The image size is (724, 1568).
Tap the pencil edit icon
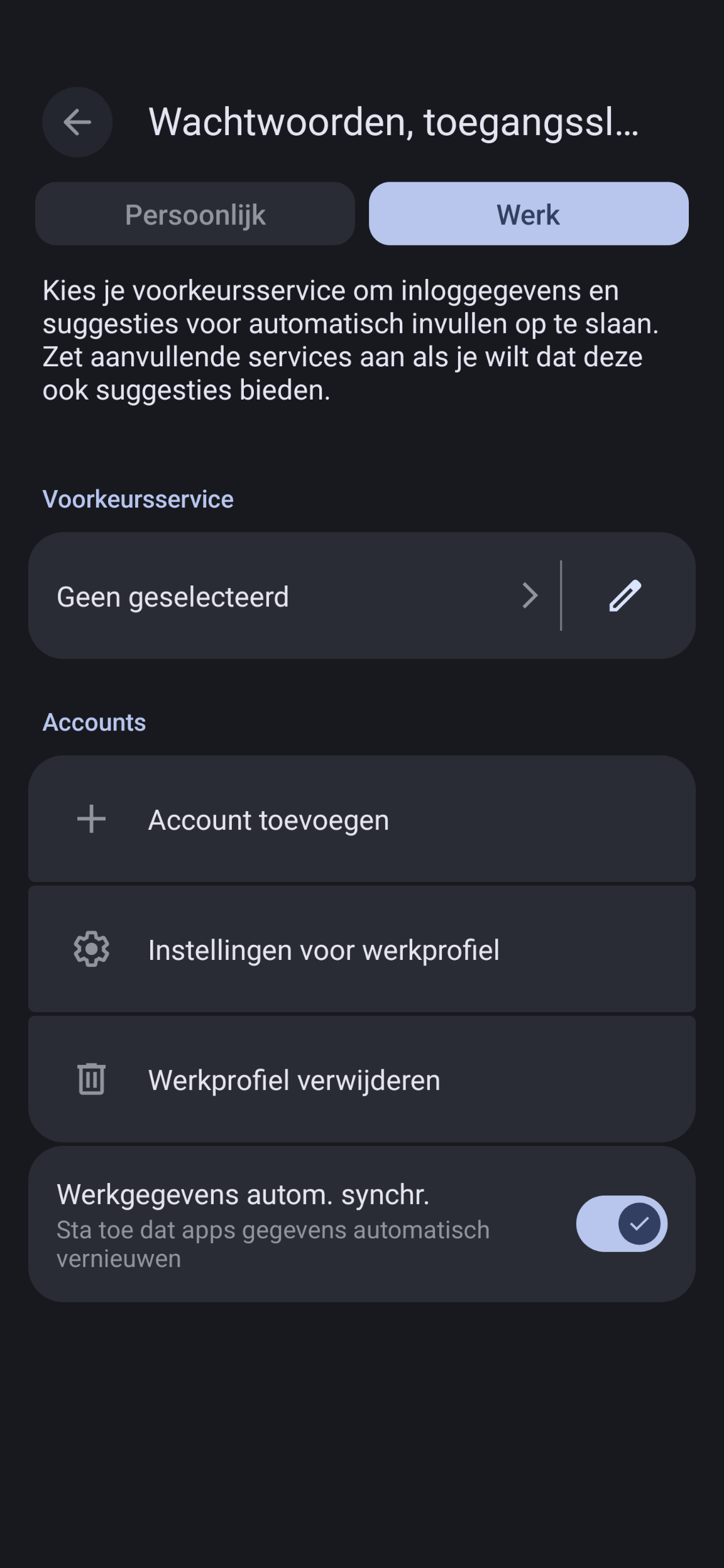625,596
